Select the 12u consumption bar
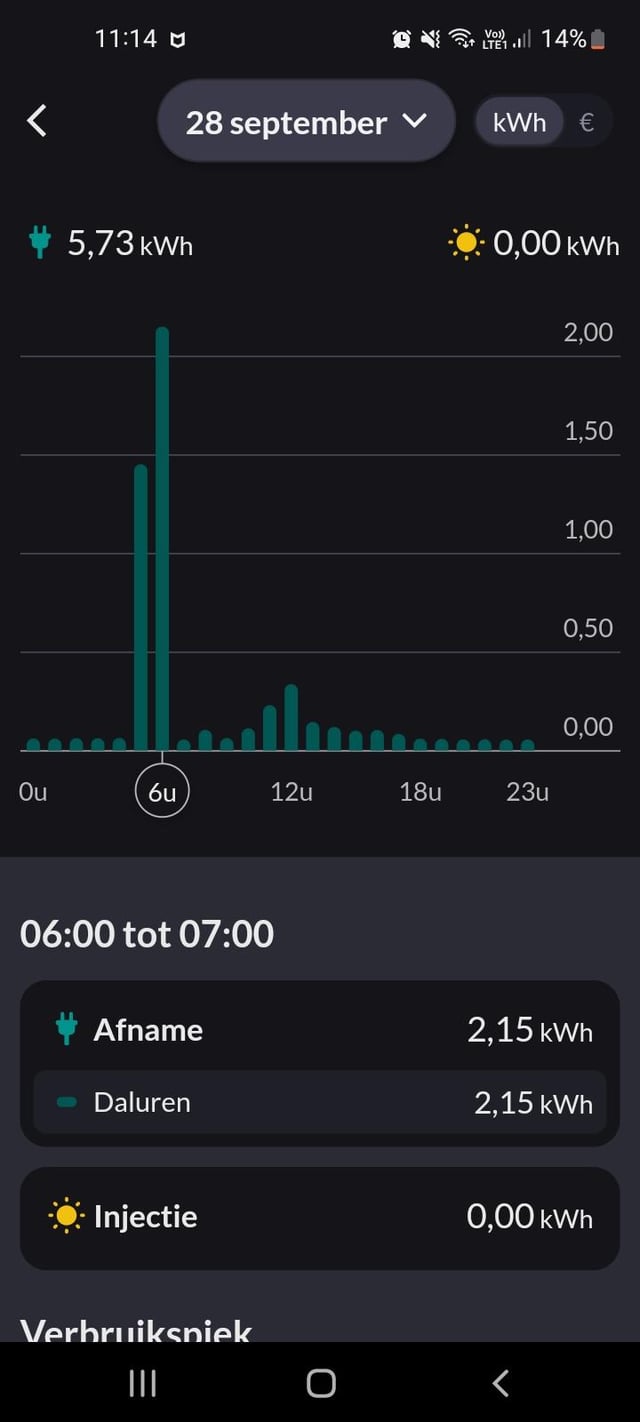The height and width of the screenshot is (1422, 640). click(x=291, y=717)
